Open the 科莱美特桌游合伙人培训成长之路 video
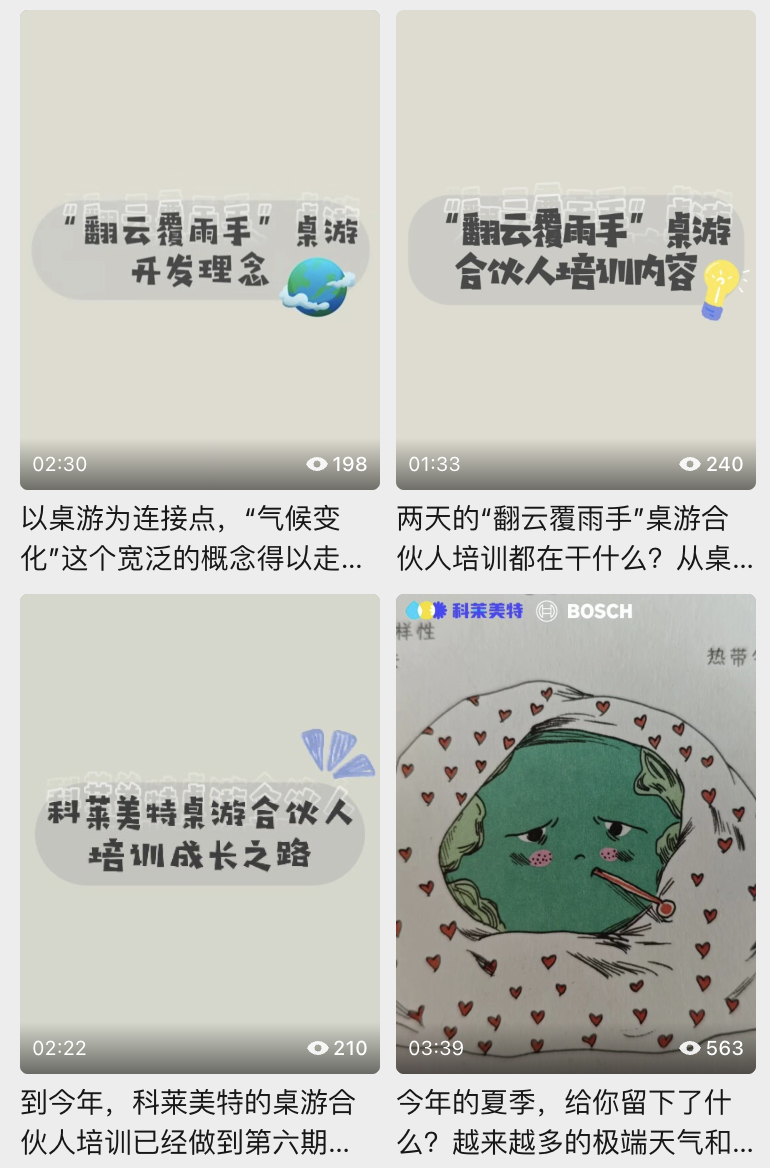This screenshot has width=770, height=1168. (200, 833)
